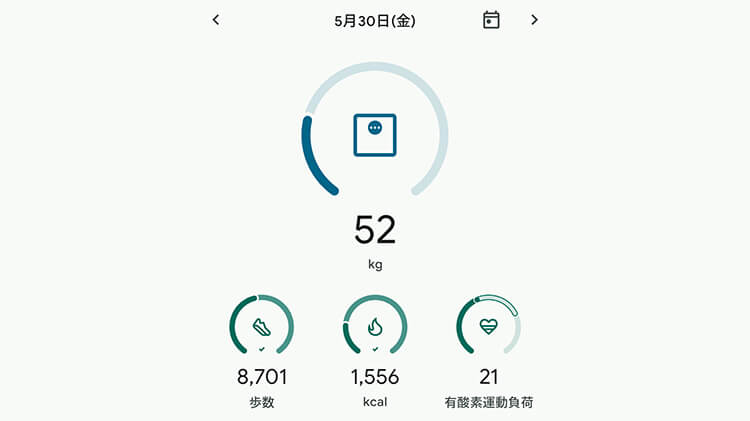Open the calendar date picker
750x421 pixels.
[x=491, y=20]
